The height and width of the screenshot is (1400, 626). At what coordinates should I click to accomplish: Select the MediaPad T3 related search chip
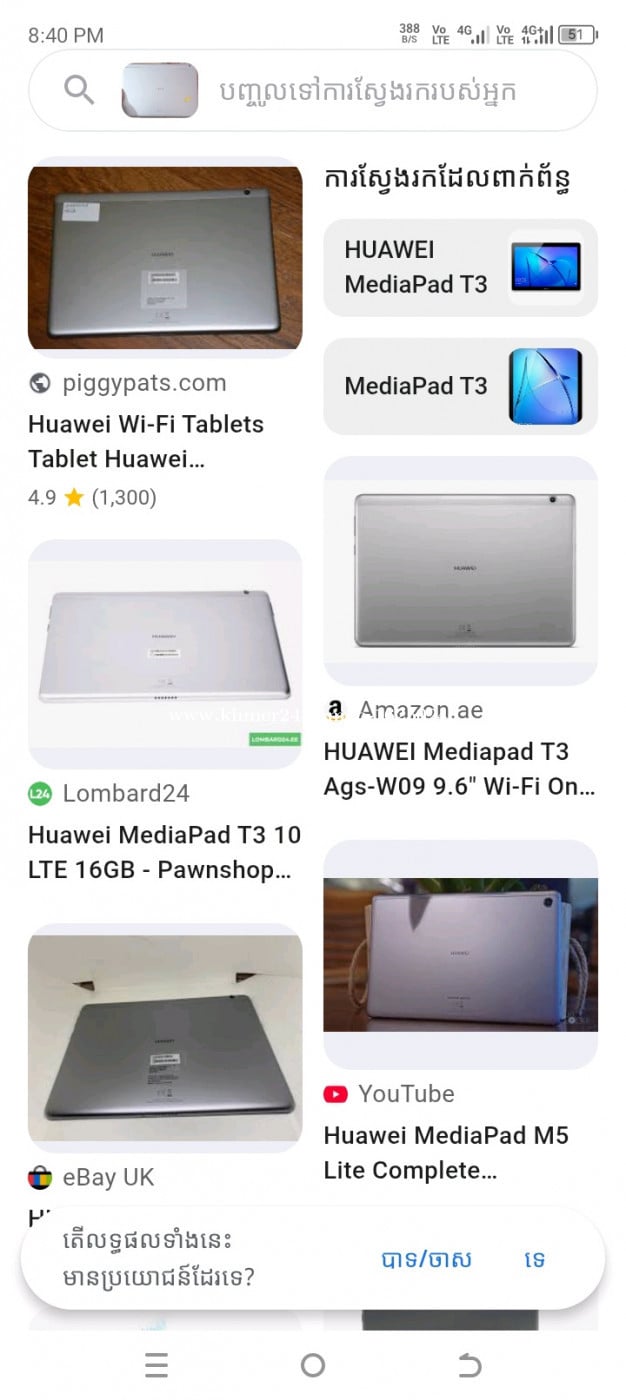coord(460,386)
